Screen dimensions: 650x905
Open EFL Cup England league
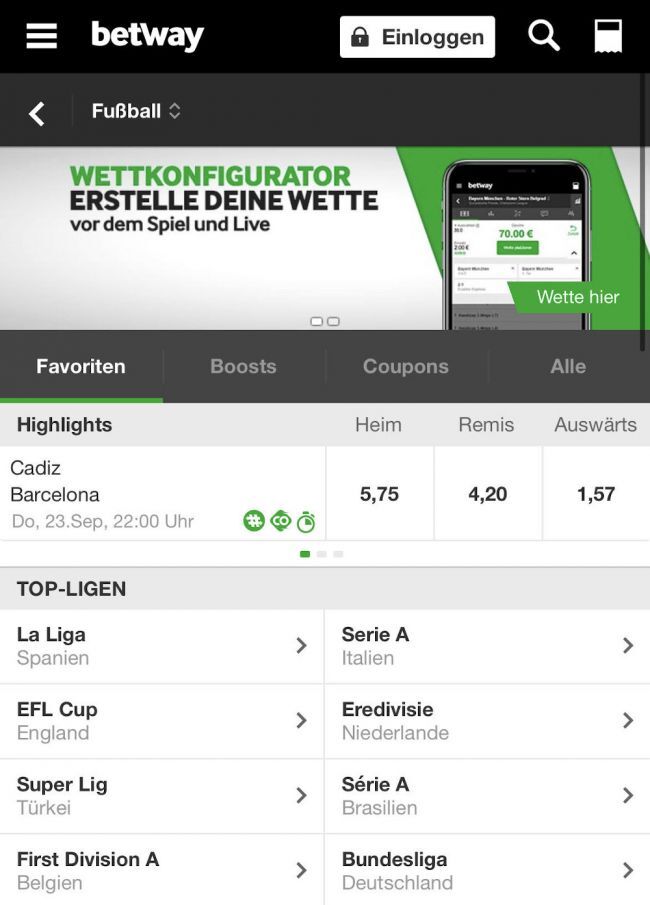(x=160, y=721)
